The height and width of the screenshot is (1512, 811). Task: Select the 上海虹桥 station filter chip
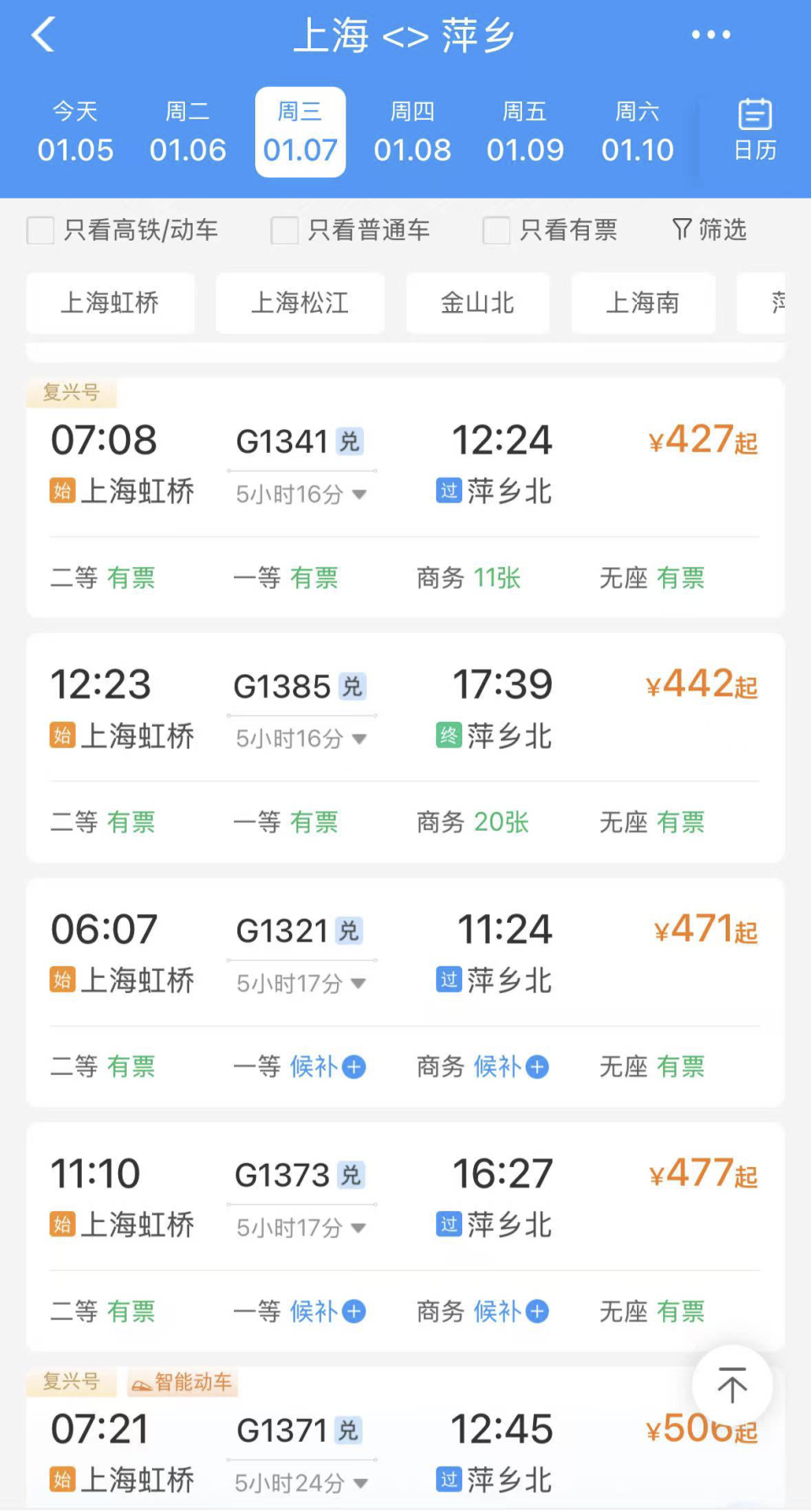click(x=110, y=303)
